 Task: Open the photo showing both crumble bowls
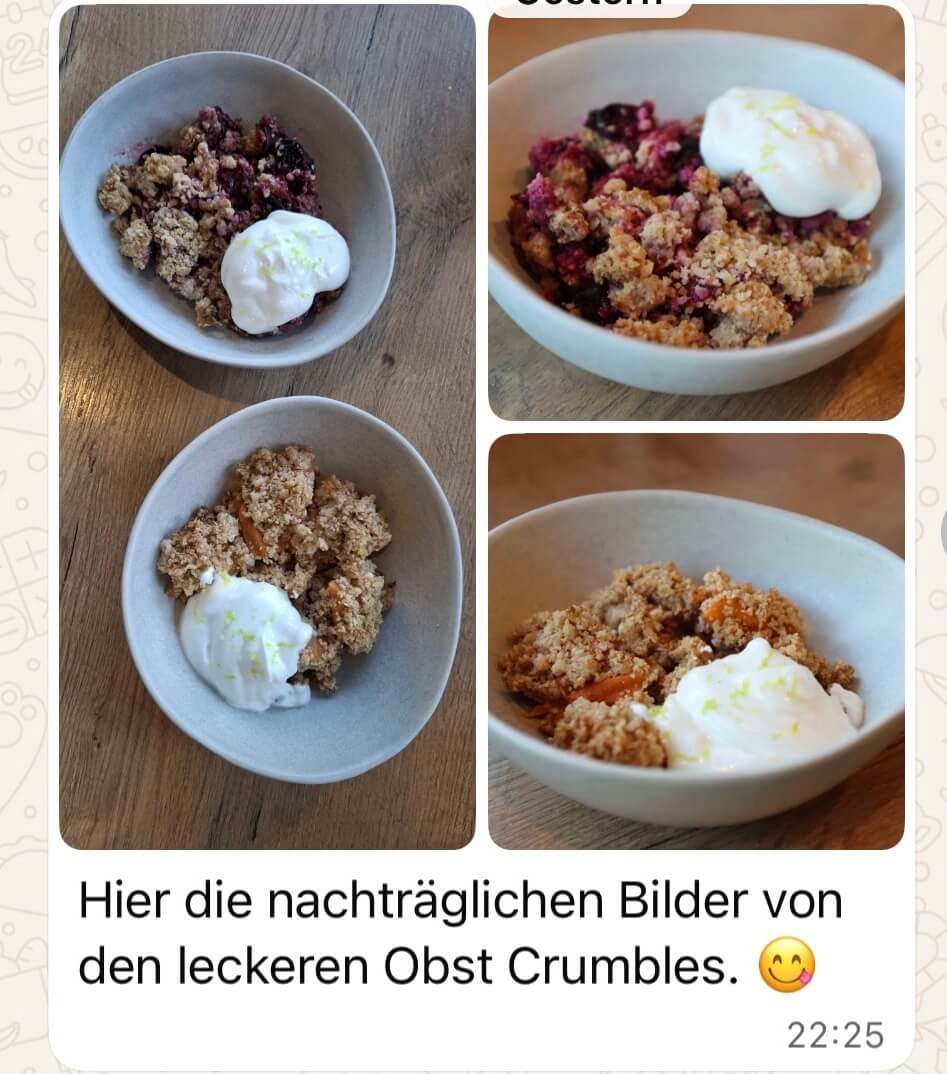click(267, 427)
